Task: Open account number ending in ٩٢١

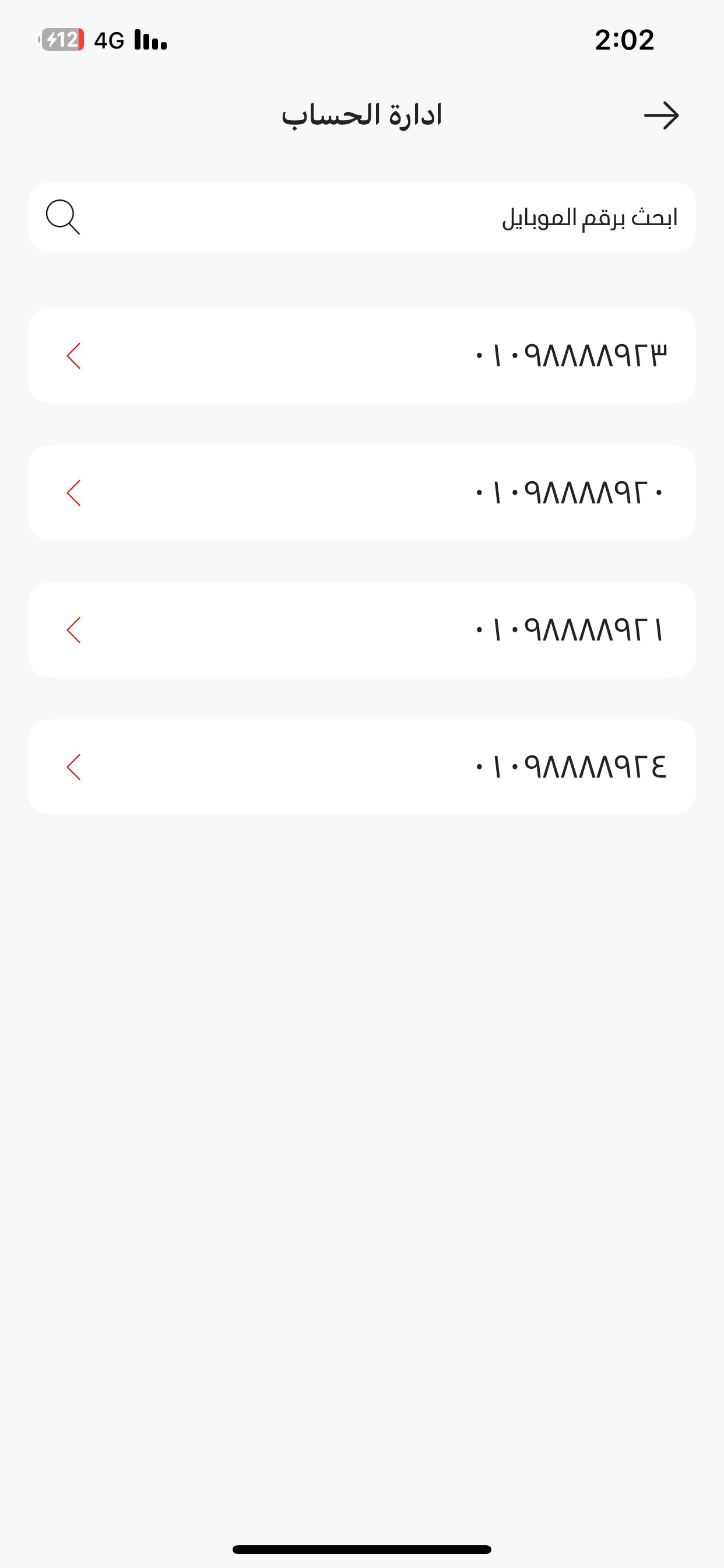Action: pyautogui.click(x=361, y=630)
